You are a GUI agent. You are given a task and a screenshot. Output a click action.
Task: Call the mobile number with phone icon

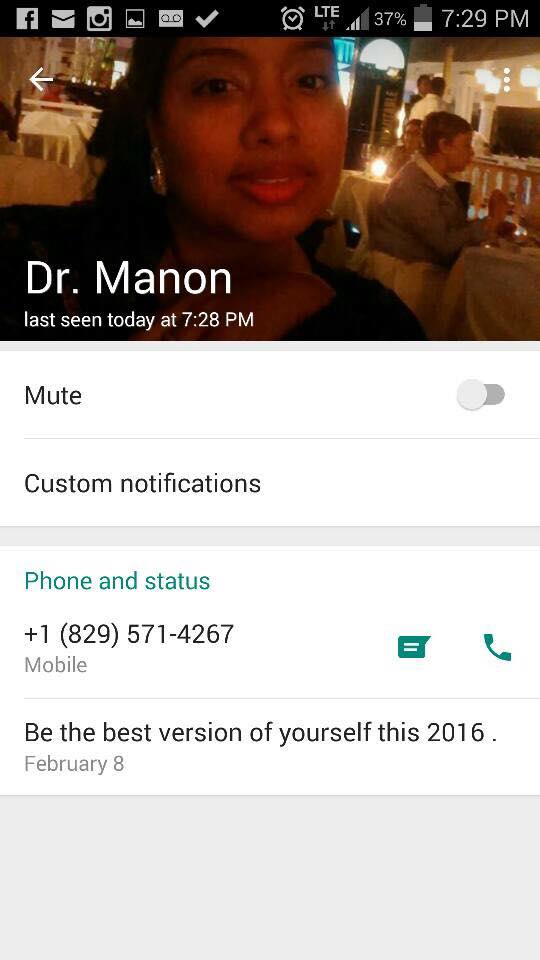(x=497, y=647)
